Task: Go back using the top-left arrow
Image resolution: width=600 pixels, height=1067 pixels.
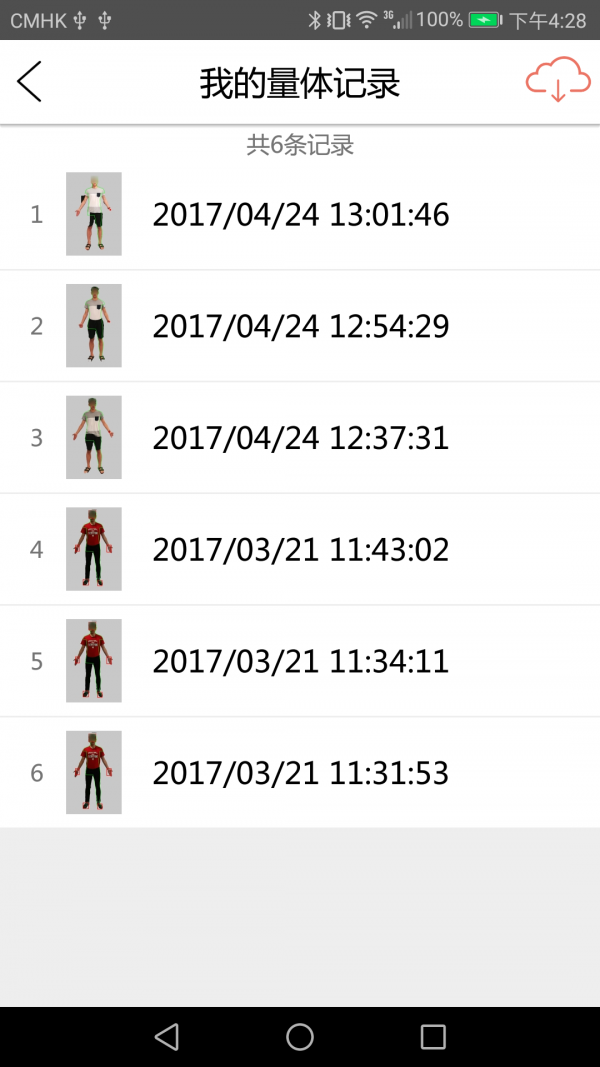Action: (29, 82)
